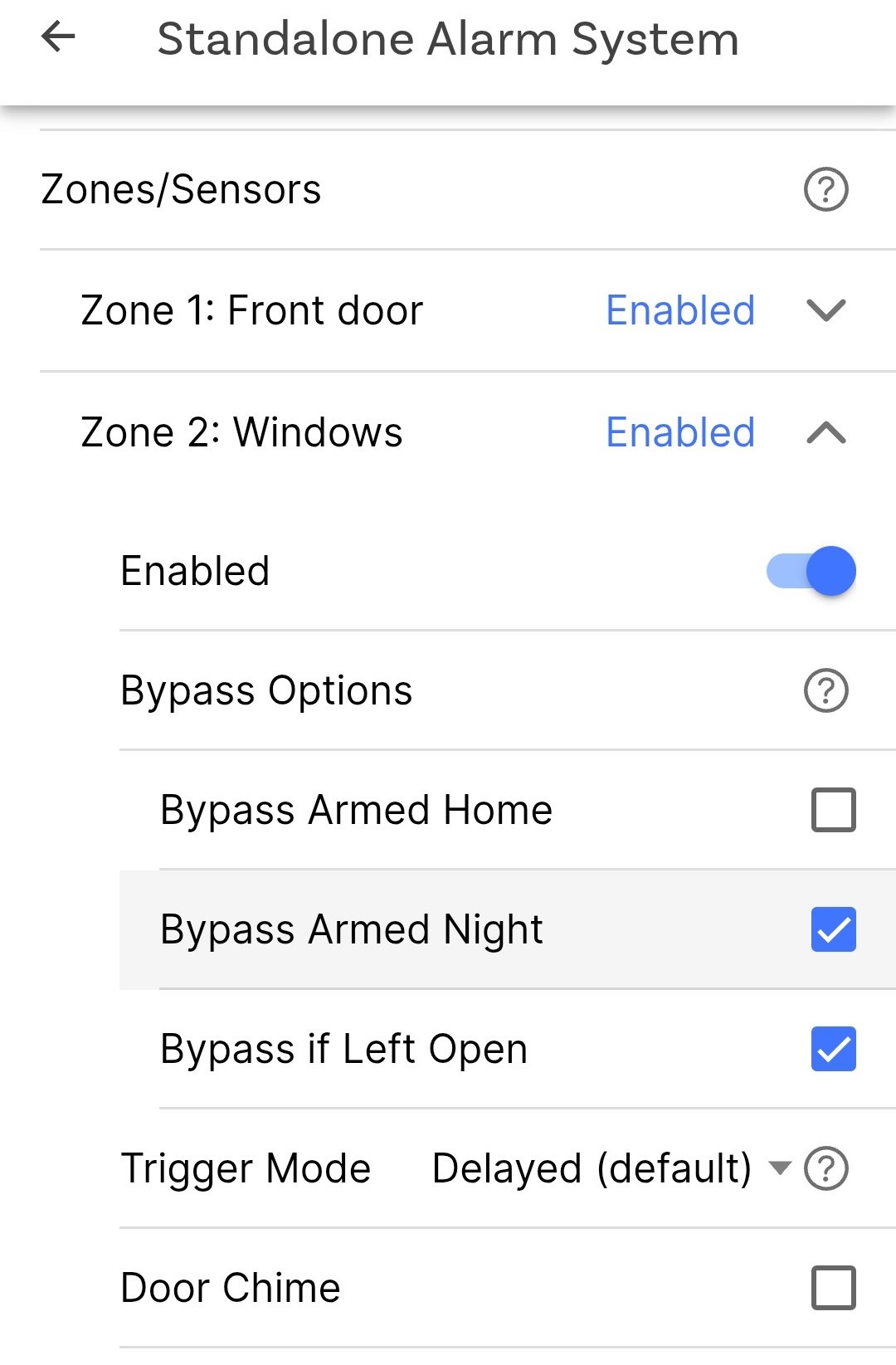Collapse Zone 2: Windows
Screen dimensions: 896x1365
click(825, 432)
